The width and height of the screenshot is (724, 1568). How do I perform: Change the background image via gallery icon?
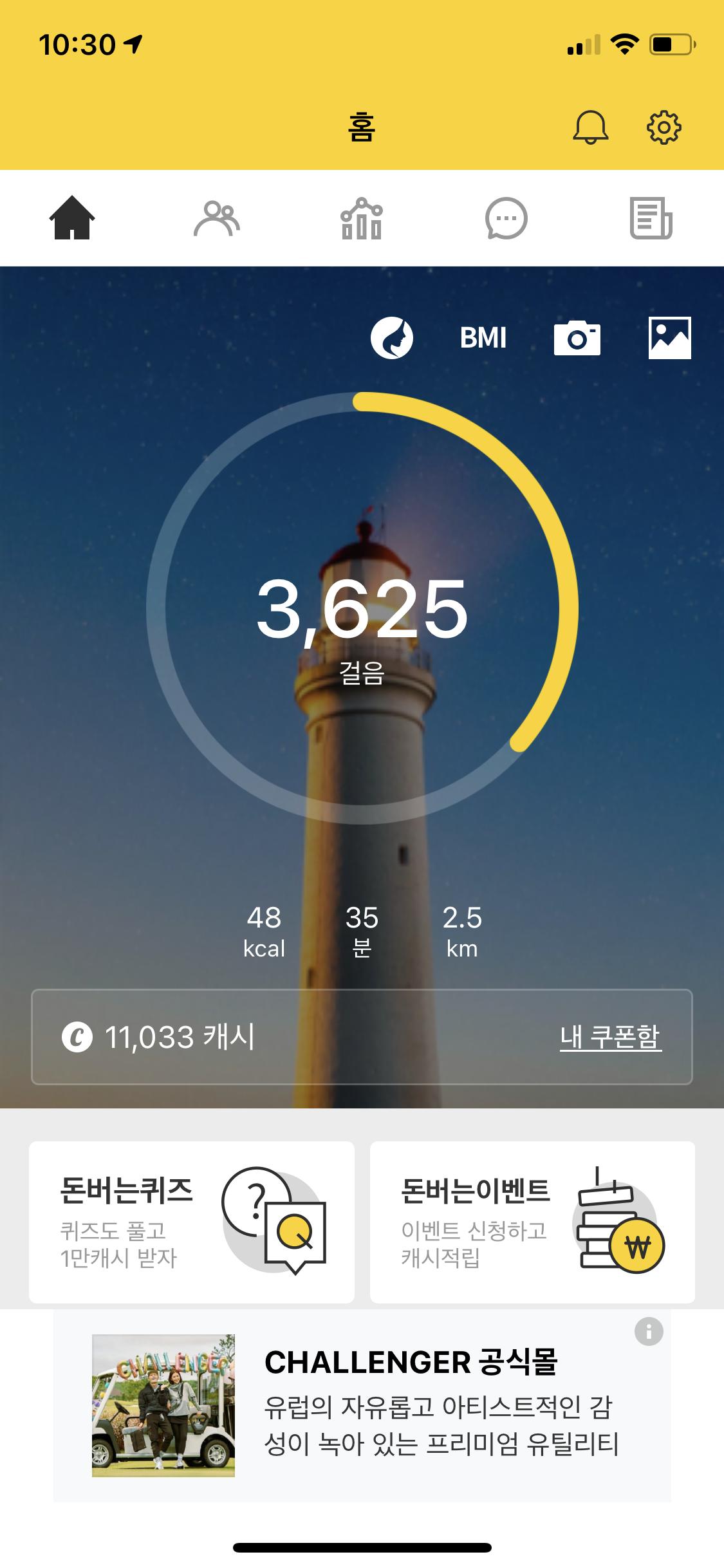[x=669, y=338]
